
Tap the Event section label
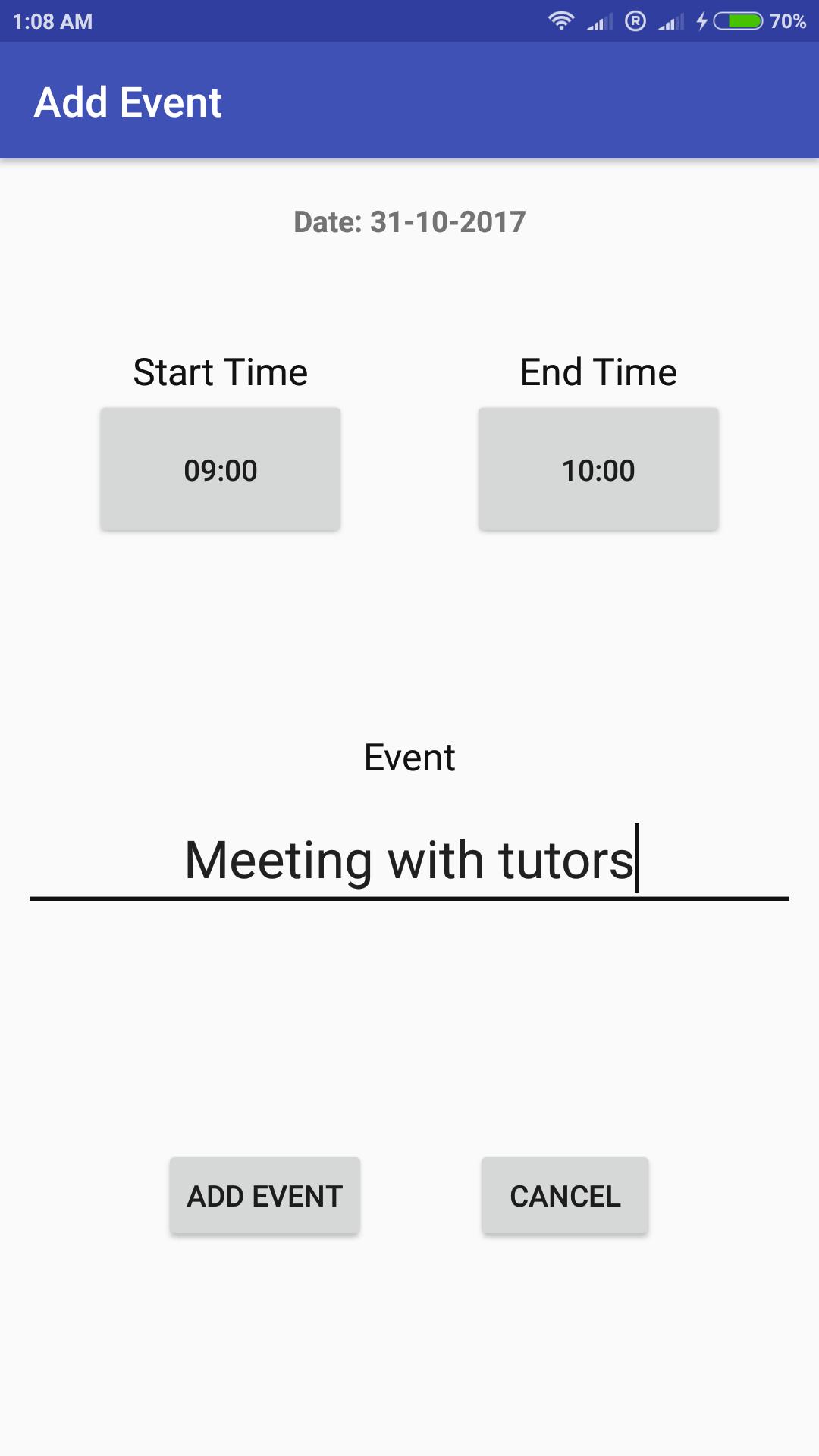[409, 756]
